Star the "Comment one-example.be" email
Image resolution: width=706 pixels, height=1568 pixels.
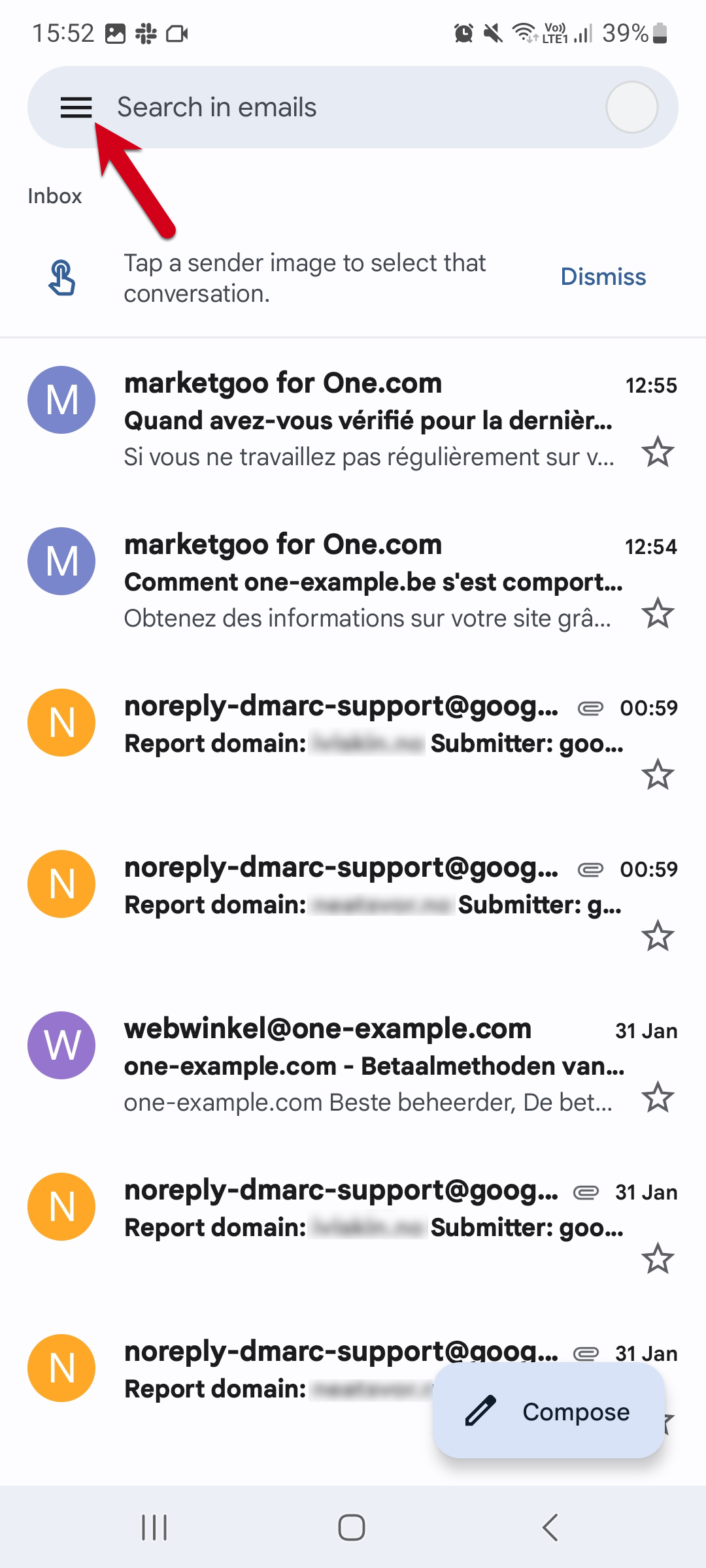coord(658,613)
